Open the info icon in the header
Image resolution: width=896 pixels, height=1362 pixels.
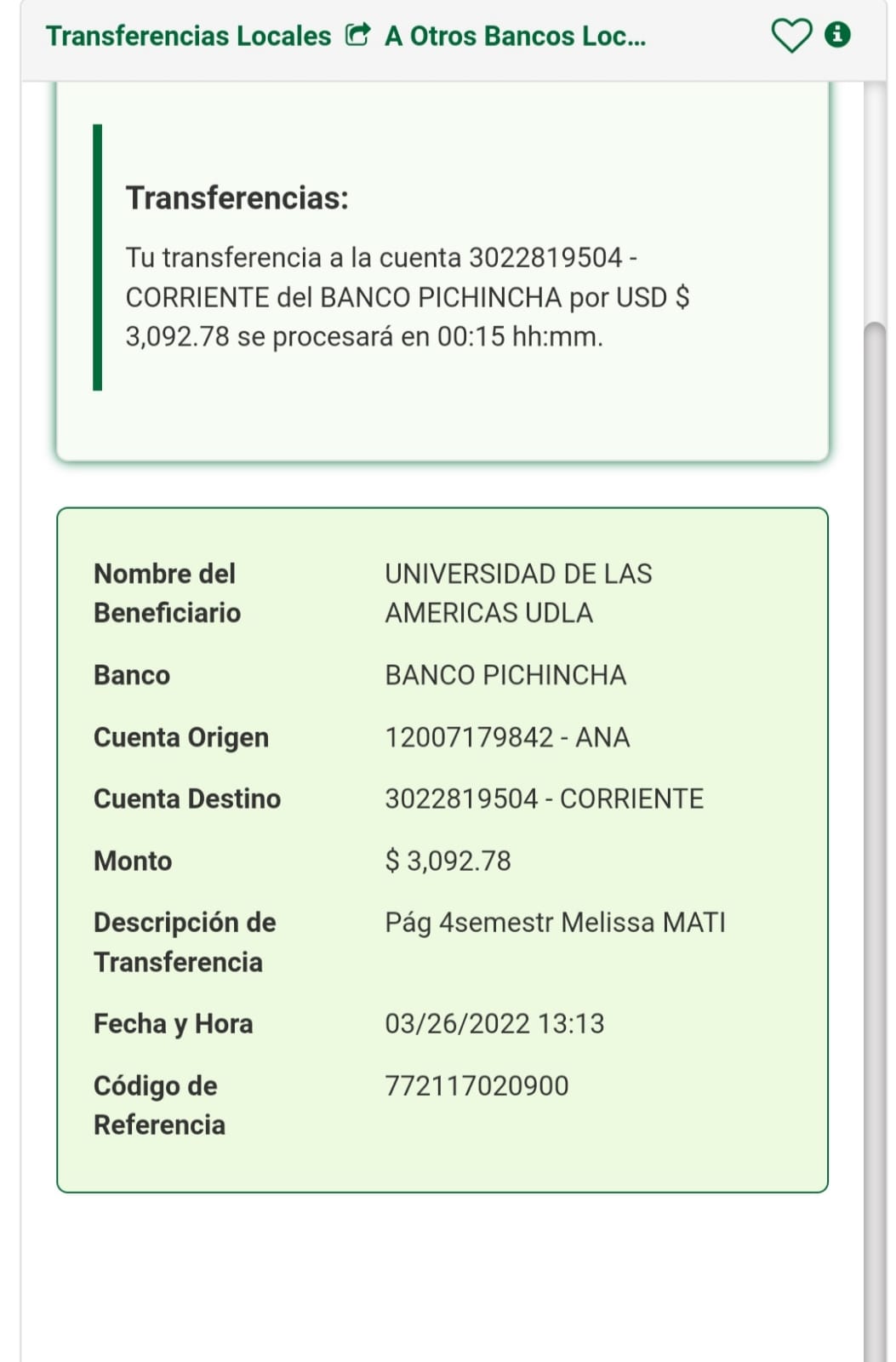(838, 34)
